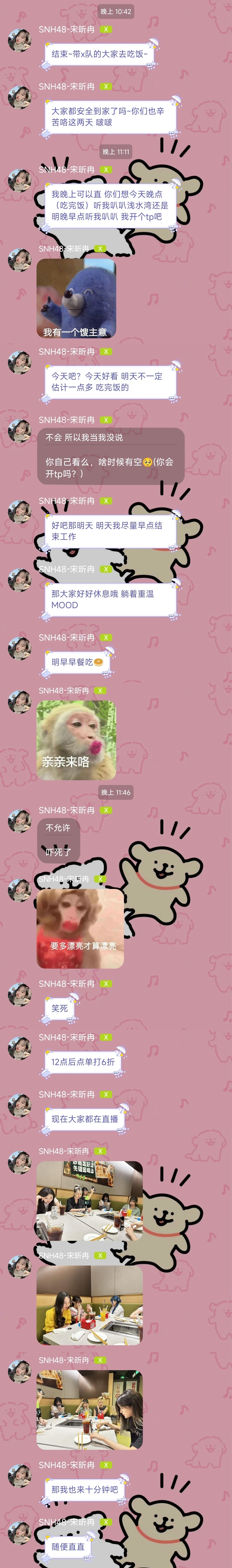Open the avatar next to '明早早餐吃' message

point(20,649)
